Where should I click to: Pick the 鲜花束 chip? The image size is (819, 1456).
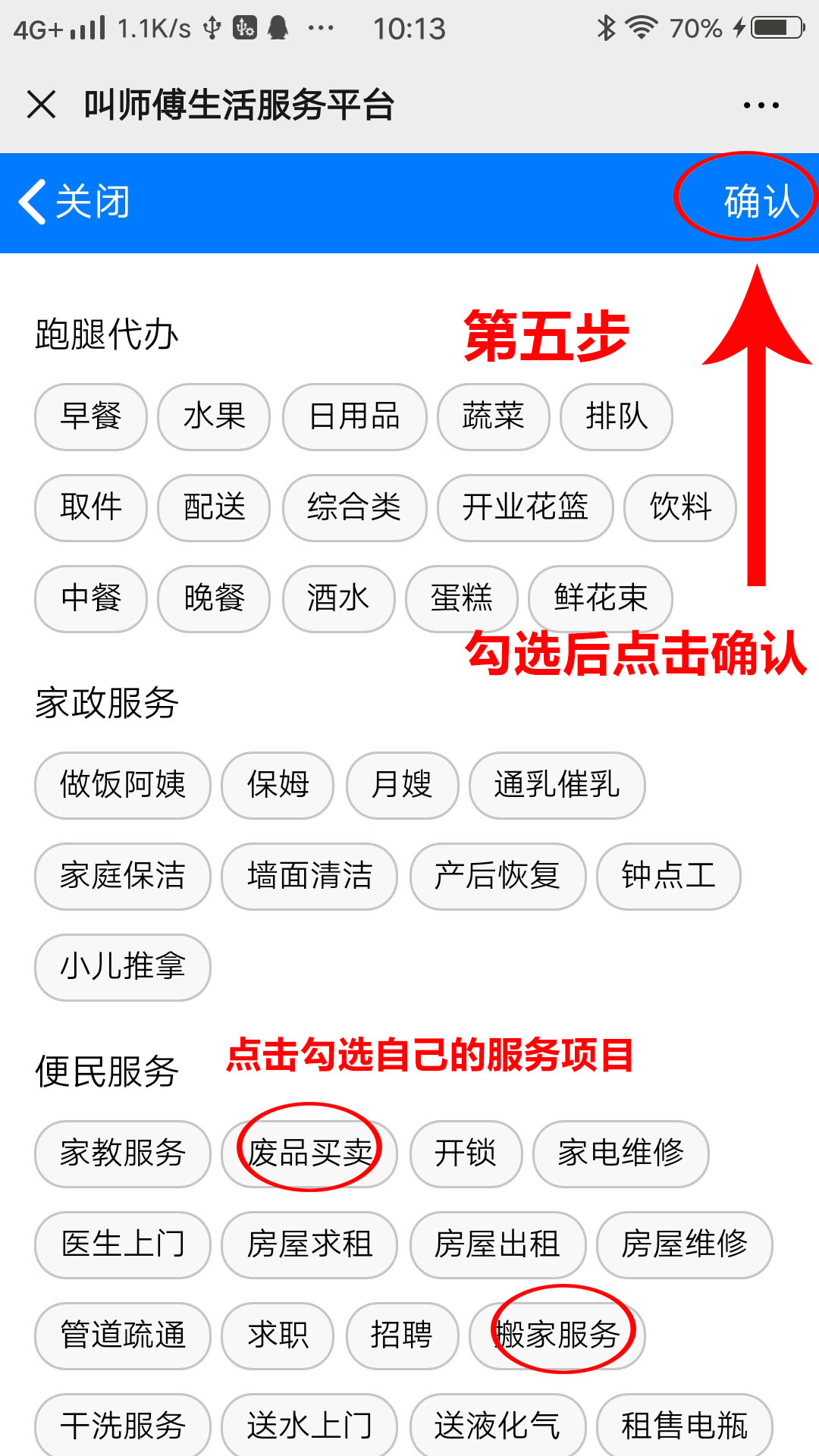tap(600, 598)
